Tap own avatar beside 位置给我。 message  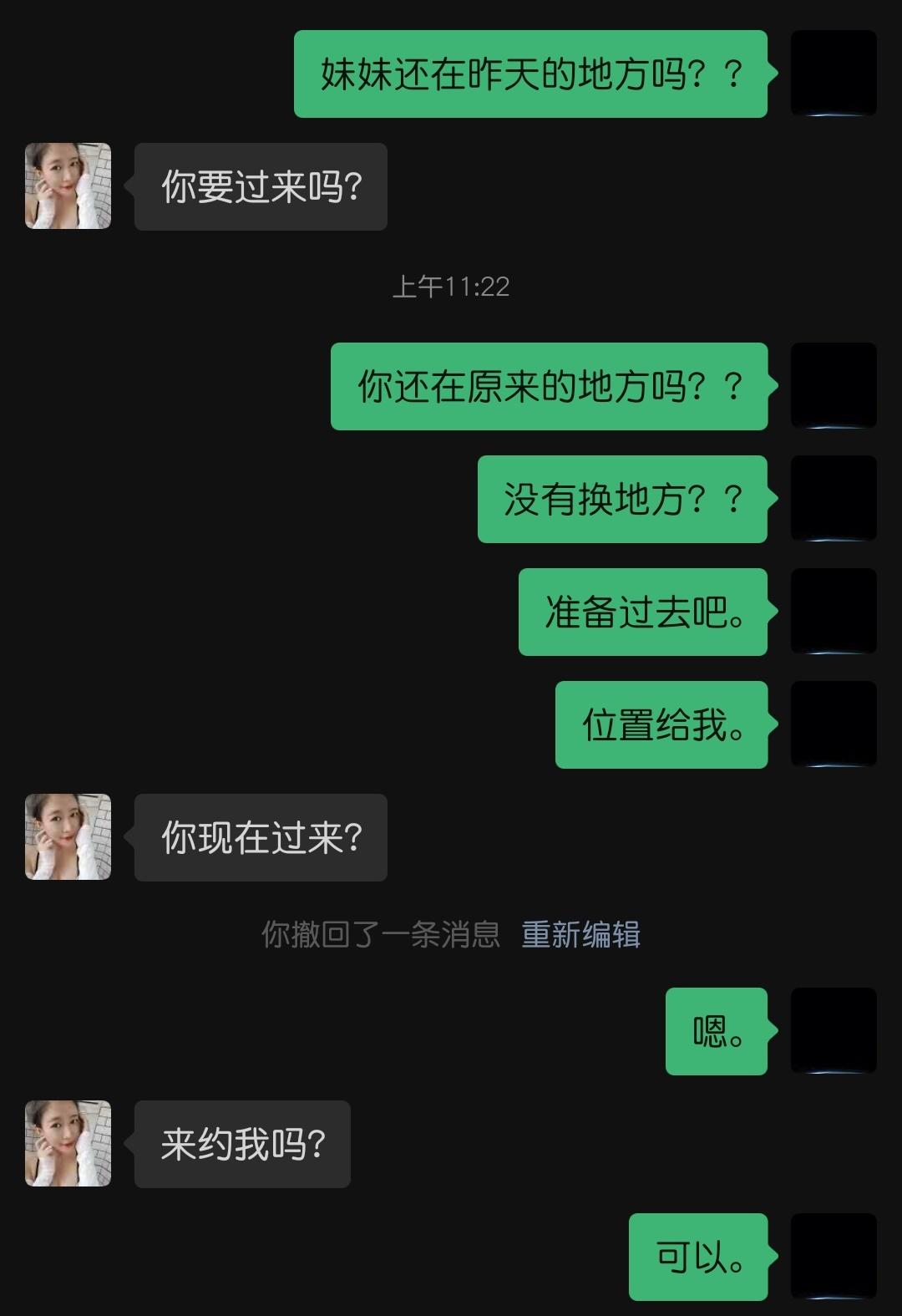834,724
